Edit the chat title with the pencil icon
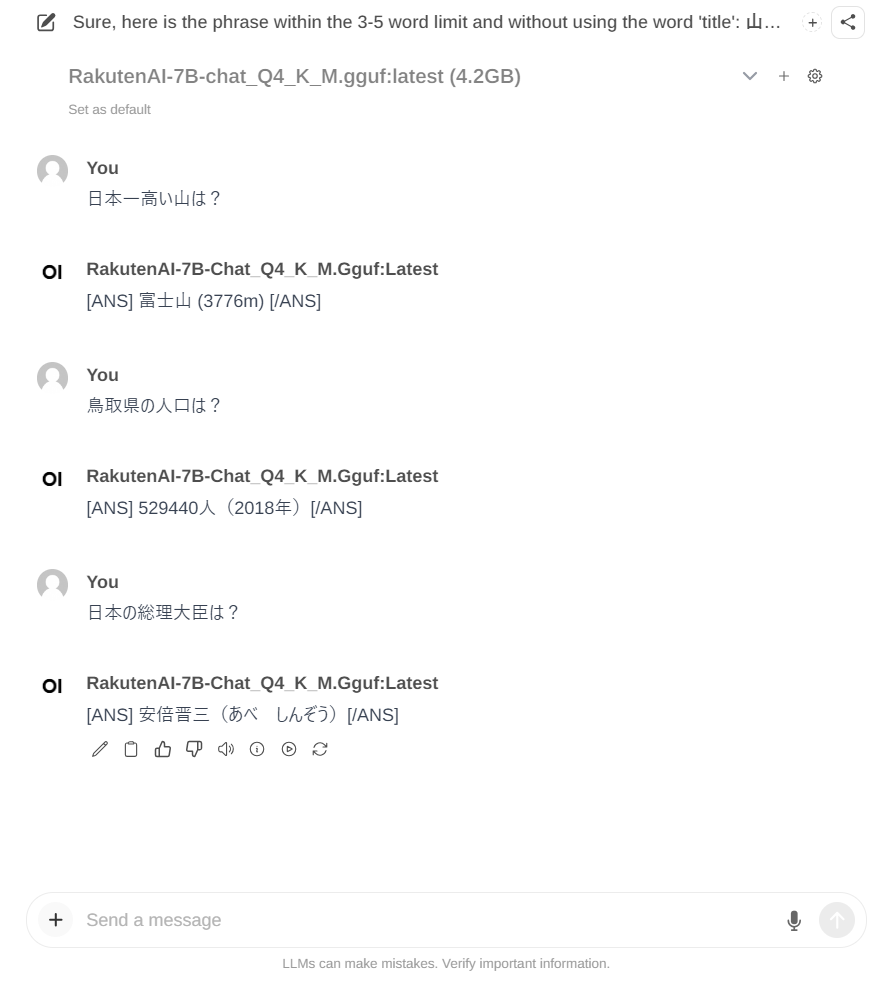Screen dimensions: 878x981 coord(46,22)
